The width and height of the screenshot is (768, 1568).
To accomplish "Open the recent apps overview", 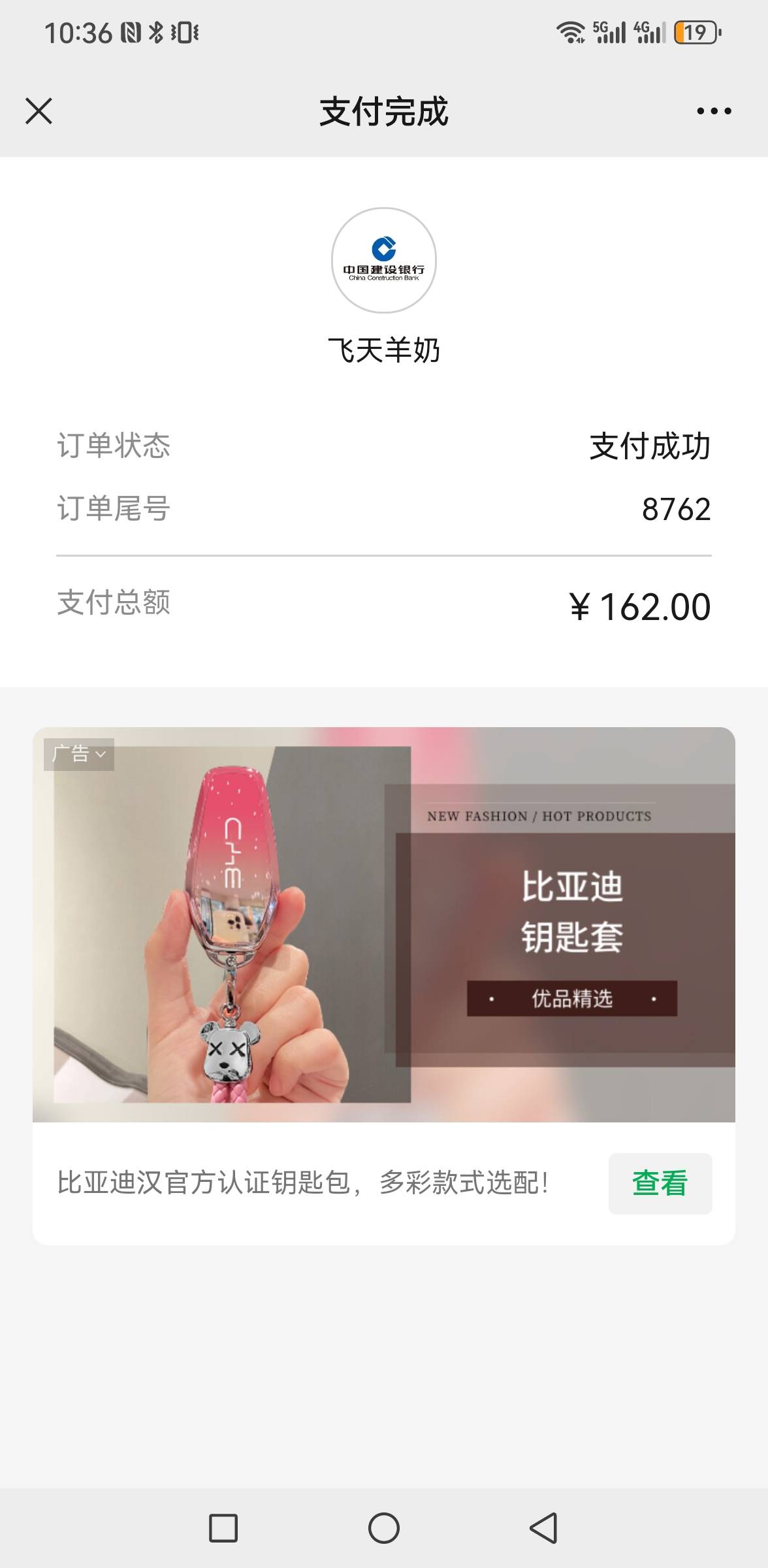I will tap(223, 1528).
